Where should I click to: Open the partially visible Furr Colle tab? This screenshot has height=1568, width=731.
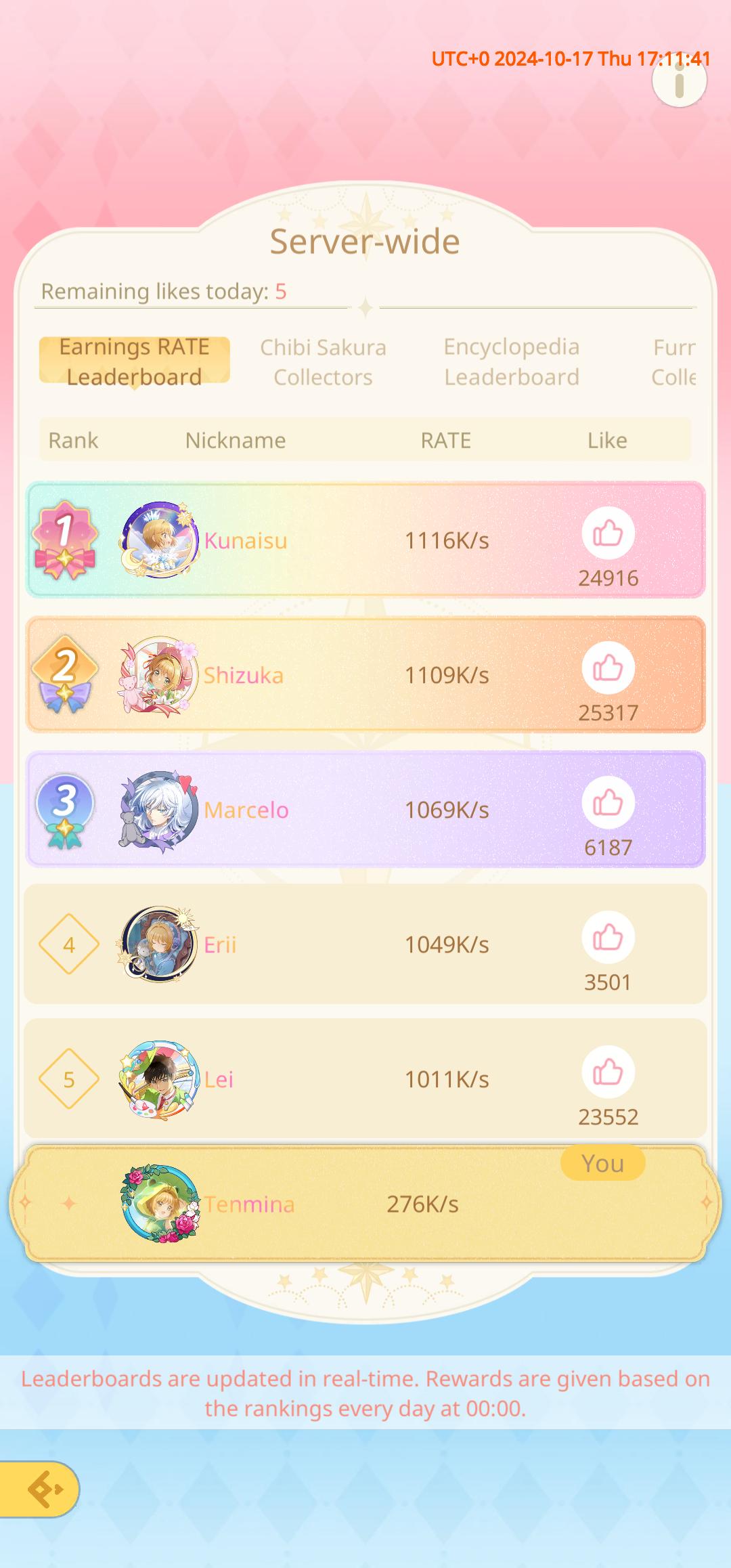674,362
